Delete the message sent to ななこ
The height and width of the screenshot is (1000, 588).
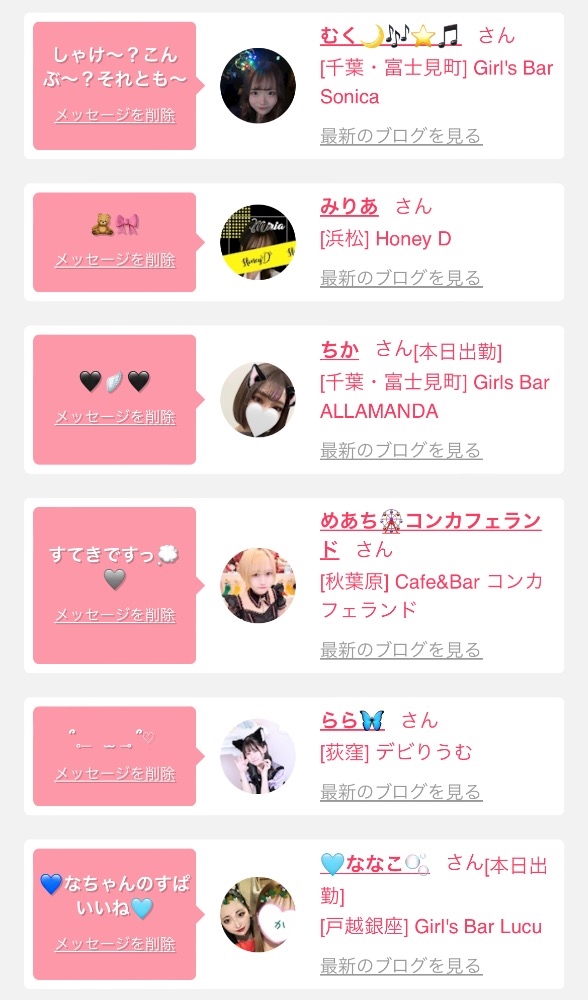(115, 944)
